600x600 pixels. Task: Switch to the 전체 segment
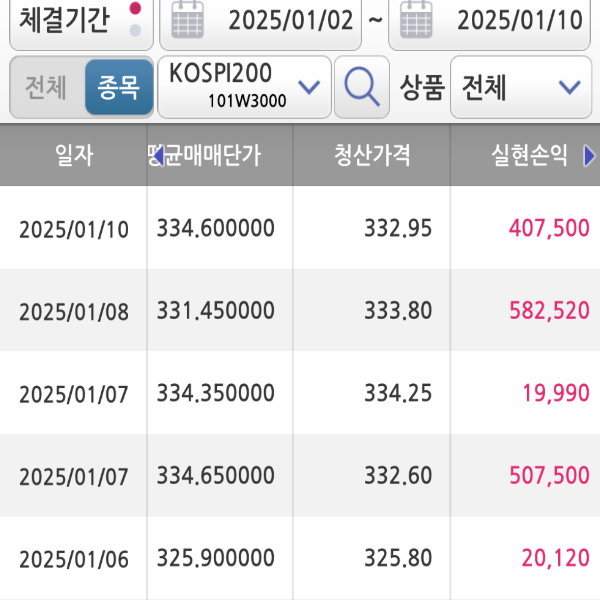46,88
